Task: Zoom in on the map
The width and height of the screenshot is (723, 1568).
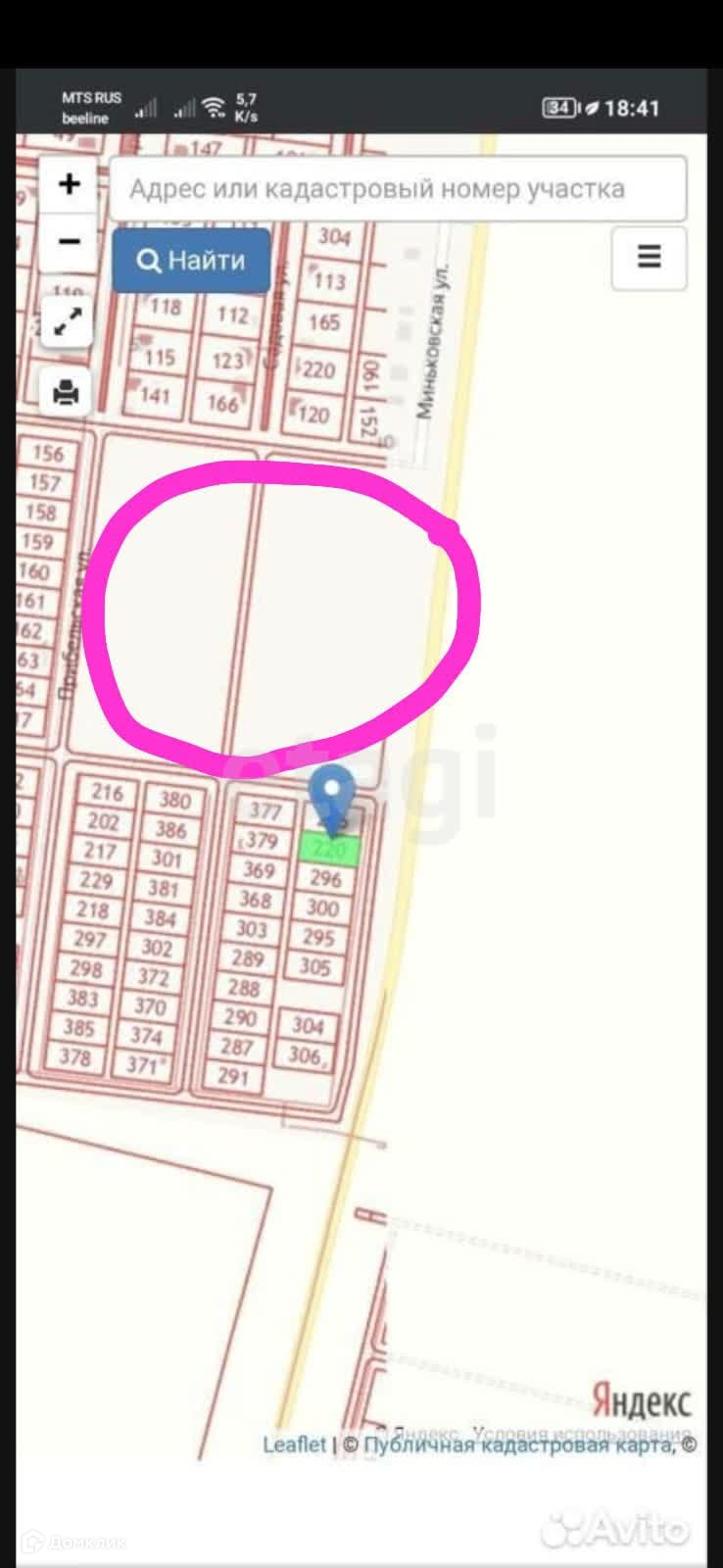Action: pos(69,184)
